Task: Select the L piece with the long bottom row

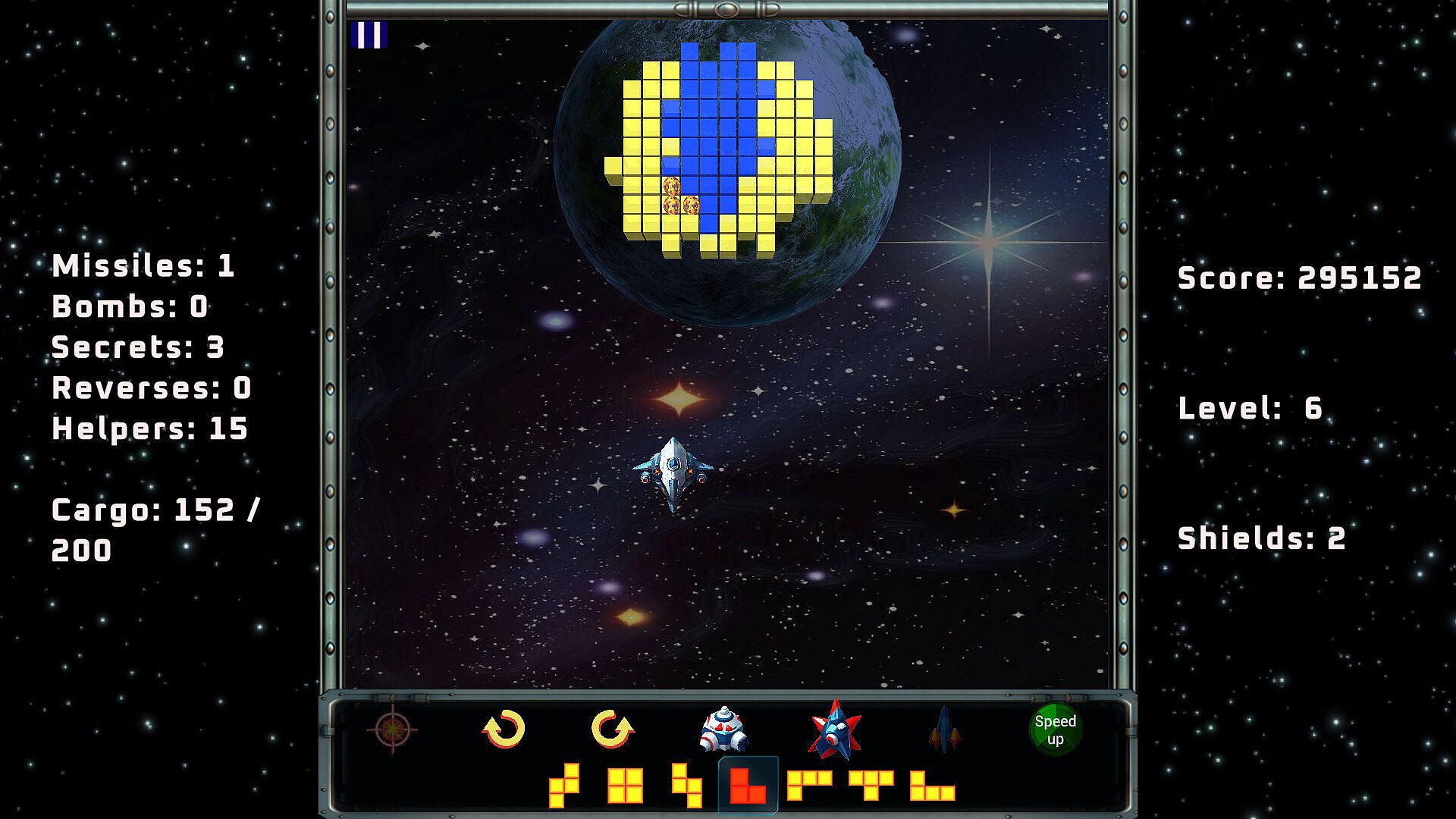Action: click(x=932, y=787)
